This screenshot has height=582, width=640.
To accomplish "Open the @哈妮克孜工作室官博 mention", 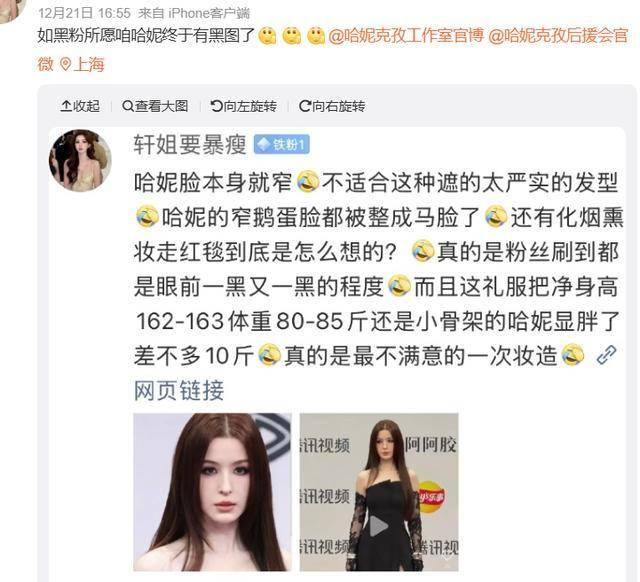I will [x=407, y=36].
